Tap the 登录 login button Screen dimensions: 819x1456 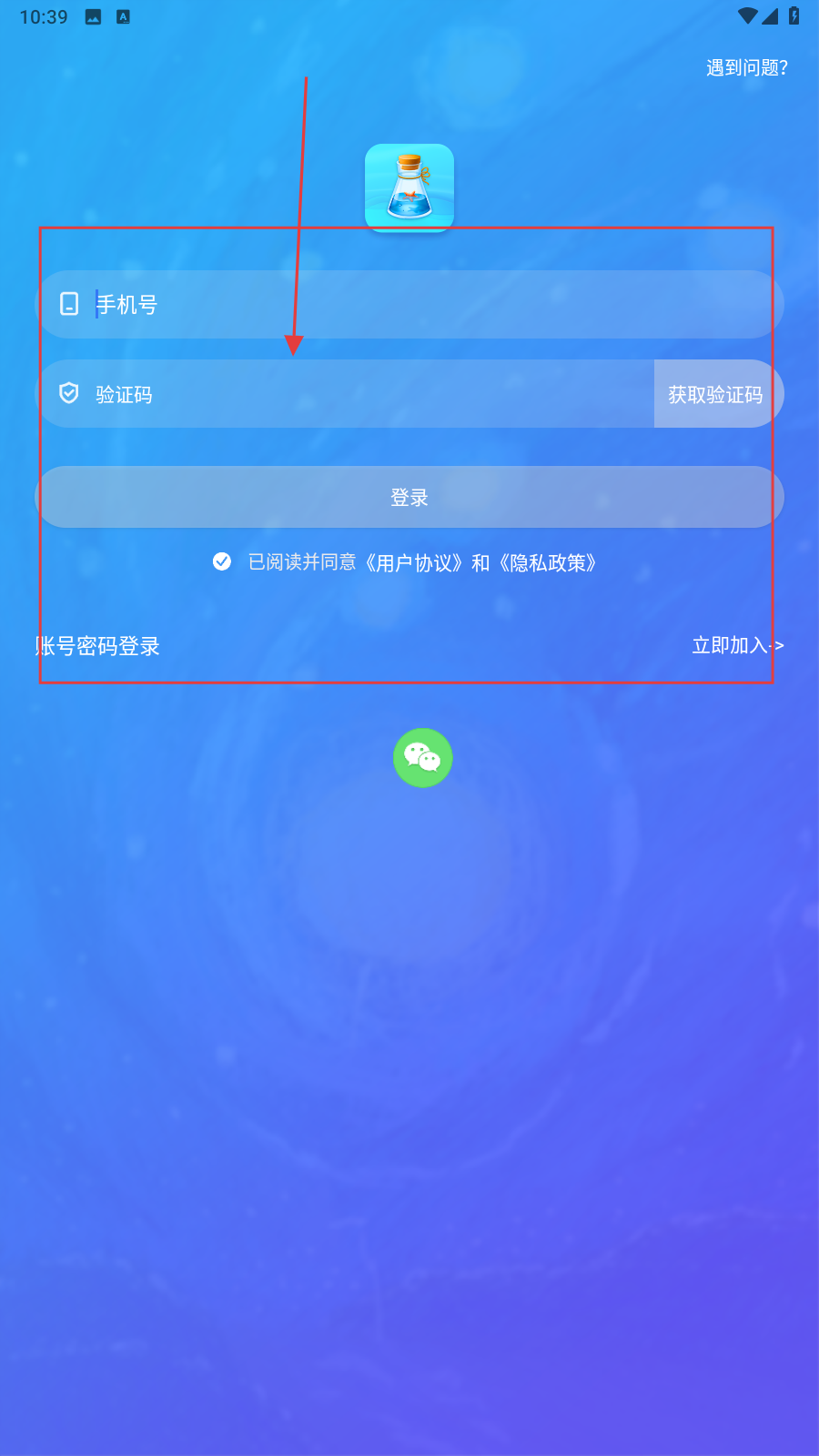click(x=409, y=497)
